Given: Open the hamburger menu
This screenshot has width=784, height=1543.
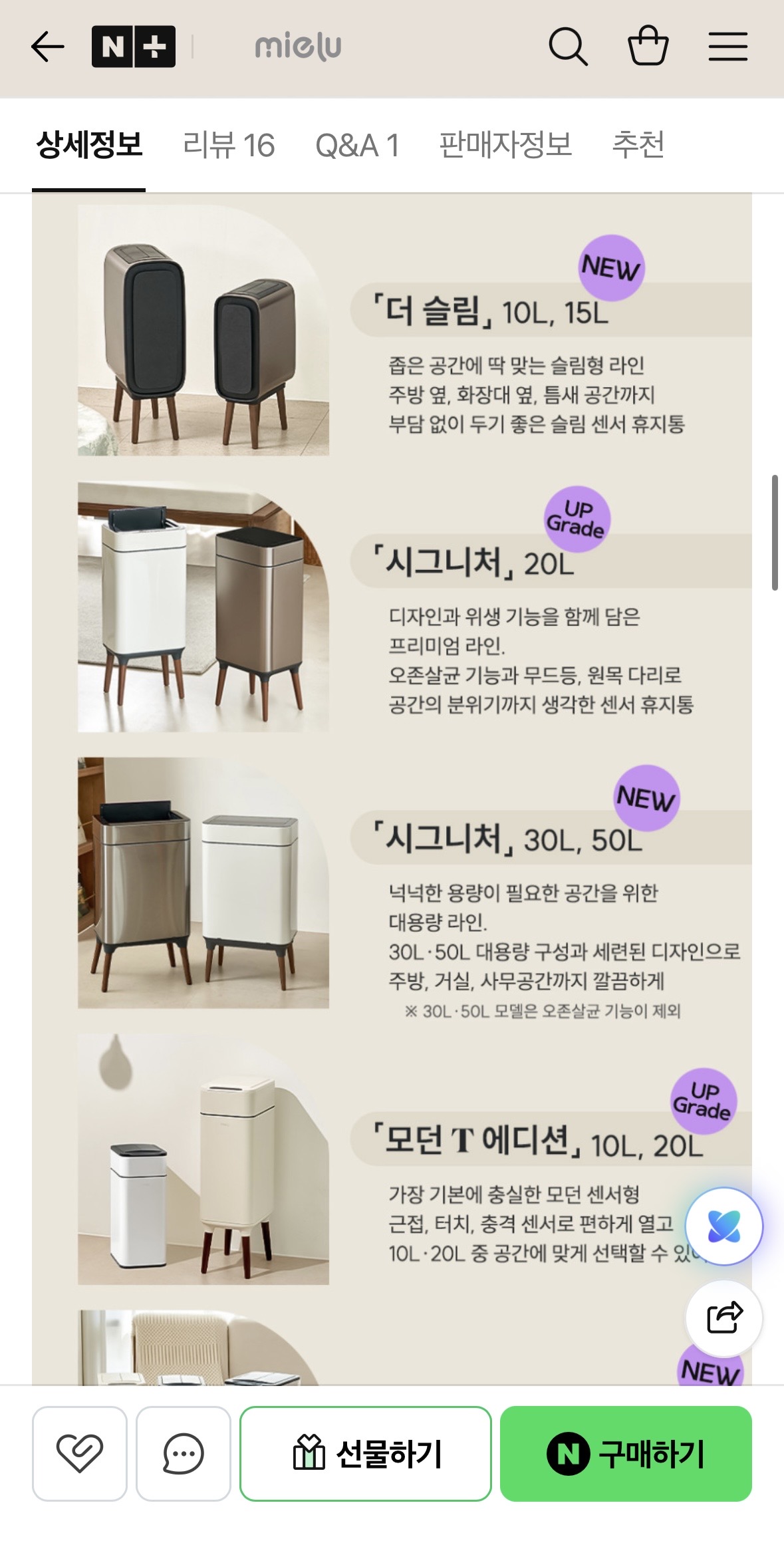Looking at the screenshot, I should point(727,47).
